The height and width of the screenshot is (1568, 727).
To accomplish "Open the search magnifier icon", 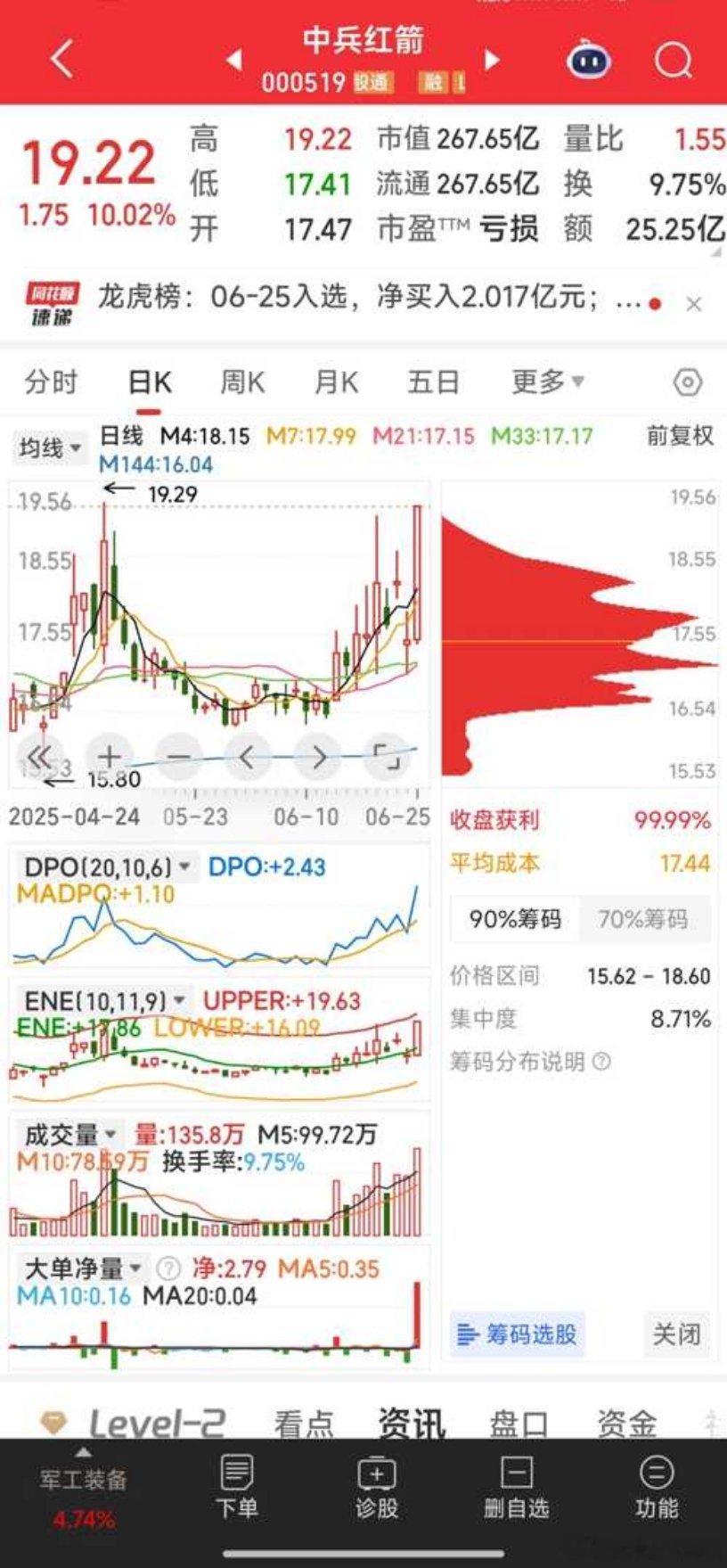I will (x=673, y=61).
